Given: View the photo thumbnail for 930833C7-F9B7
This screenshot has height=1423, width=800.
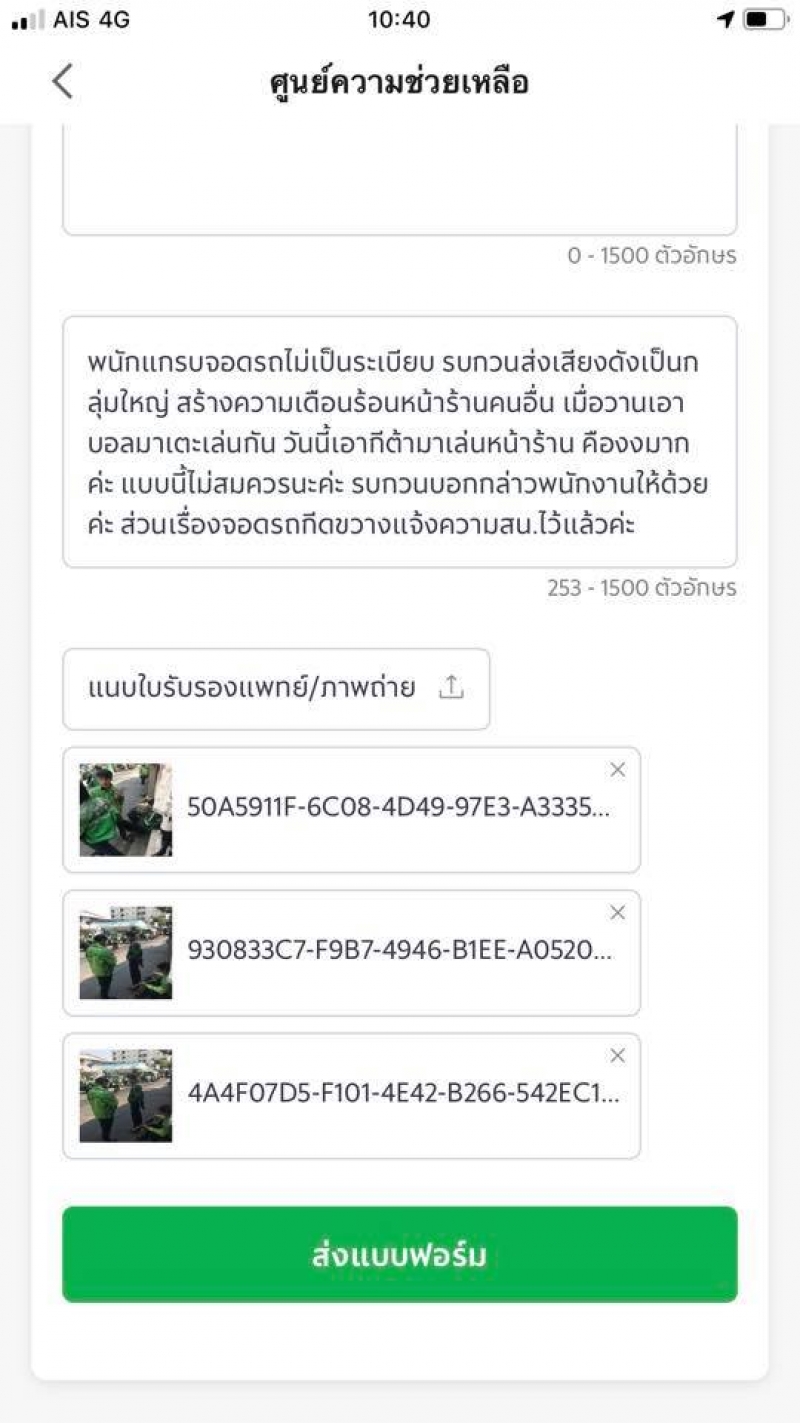Looking at the screenshot, I should tap(126, 953).
